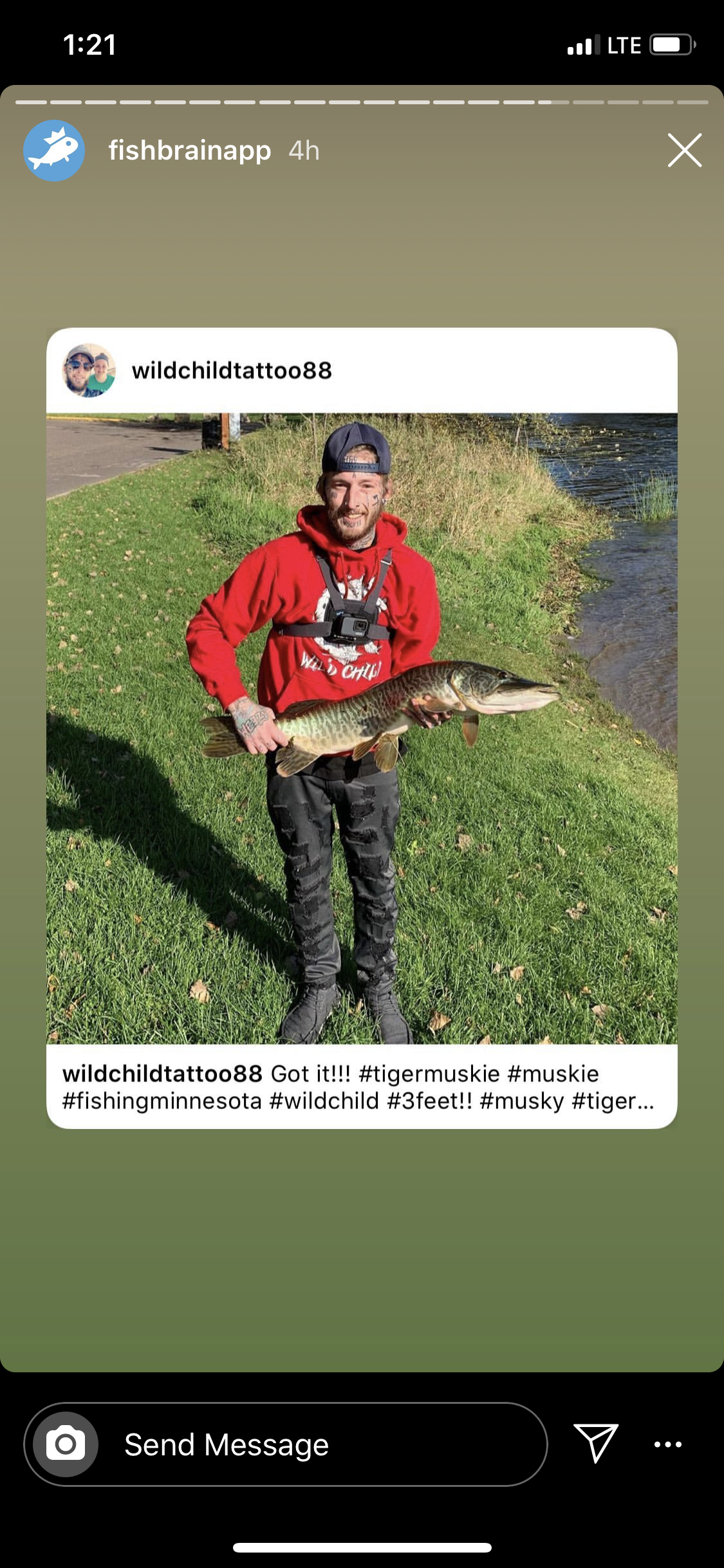
Task: Share story via paper plane icon
Action: click(x=596, y=1442)
